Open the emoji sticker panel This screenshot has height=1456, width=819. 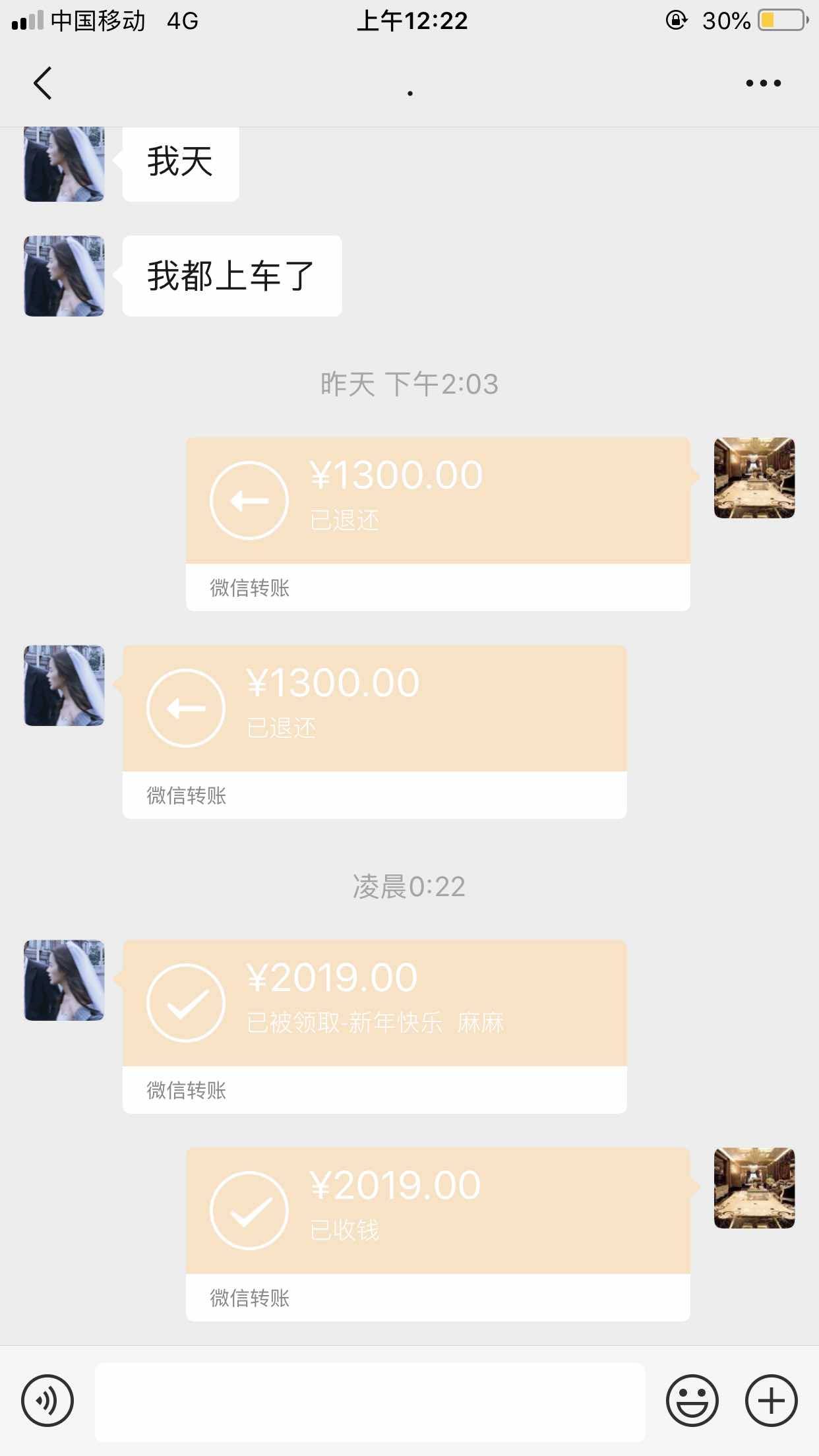tap(692, 1400)
